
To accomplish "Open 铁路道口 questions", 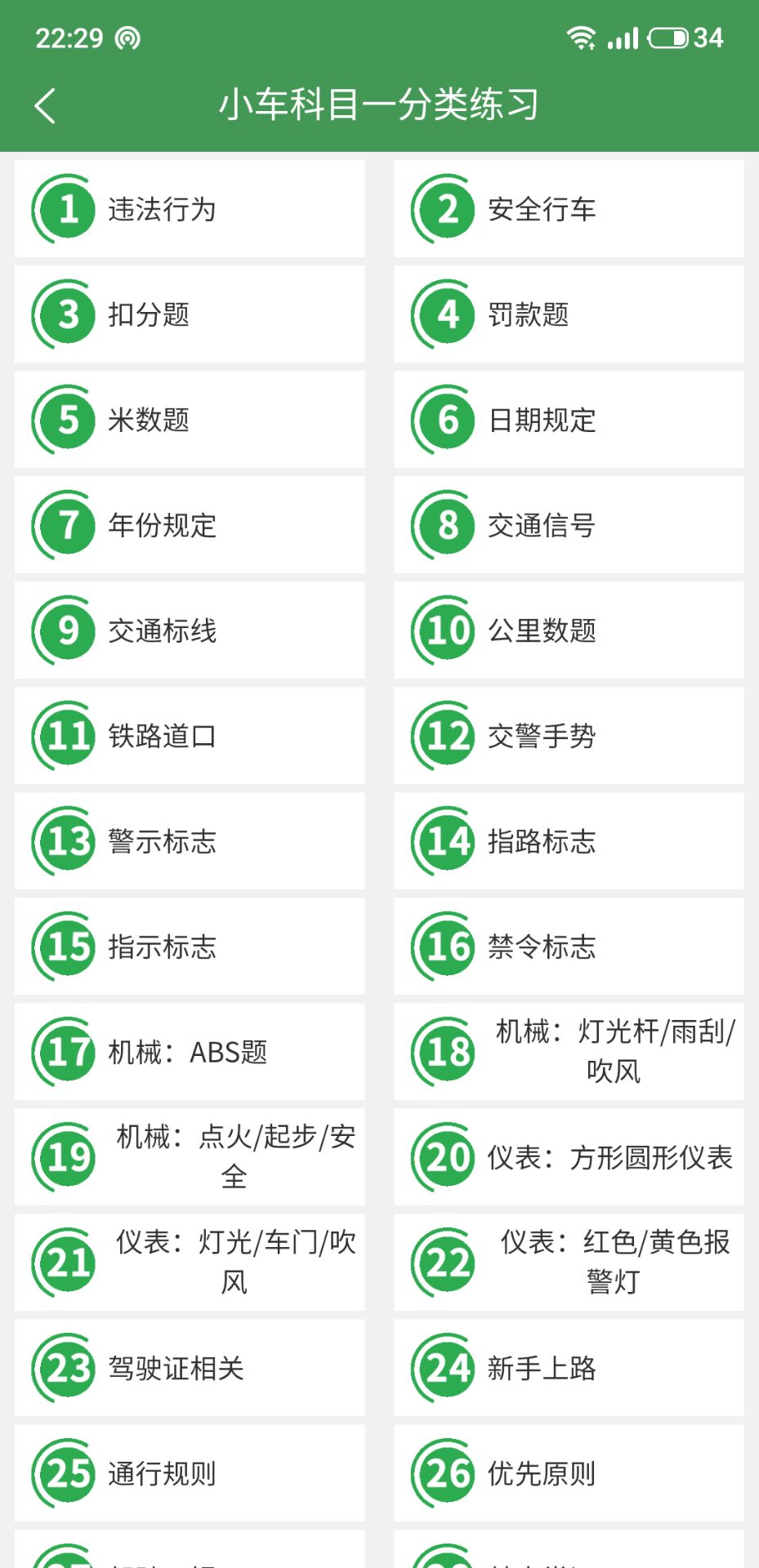I will point(190,736).
